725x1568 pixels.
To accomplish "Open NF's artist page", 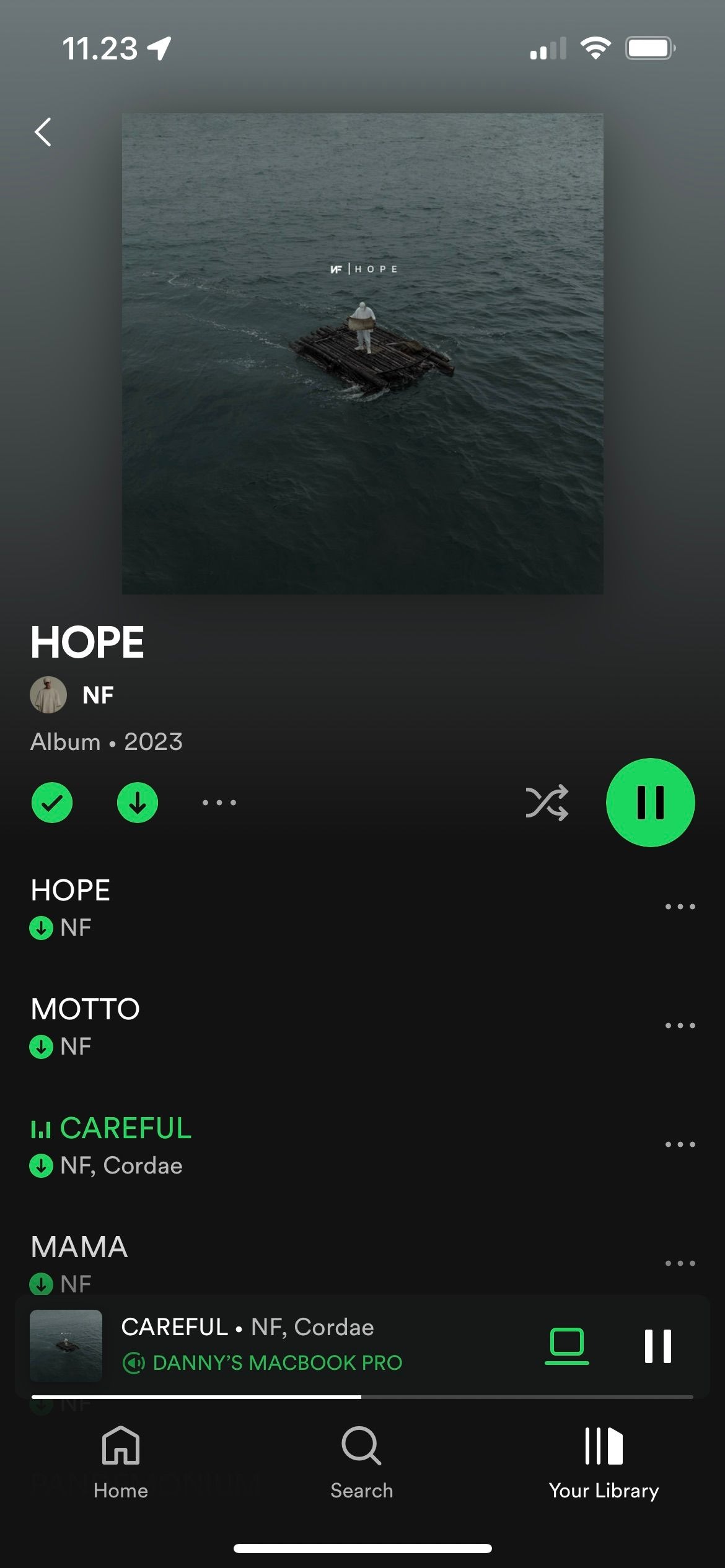I will tap(72, 695).
